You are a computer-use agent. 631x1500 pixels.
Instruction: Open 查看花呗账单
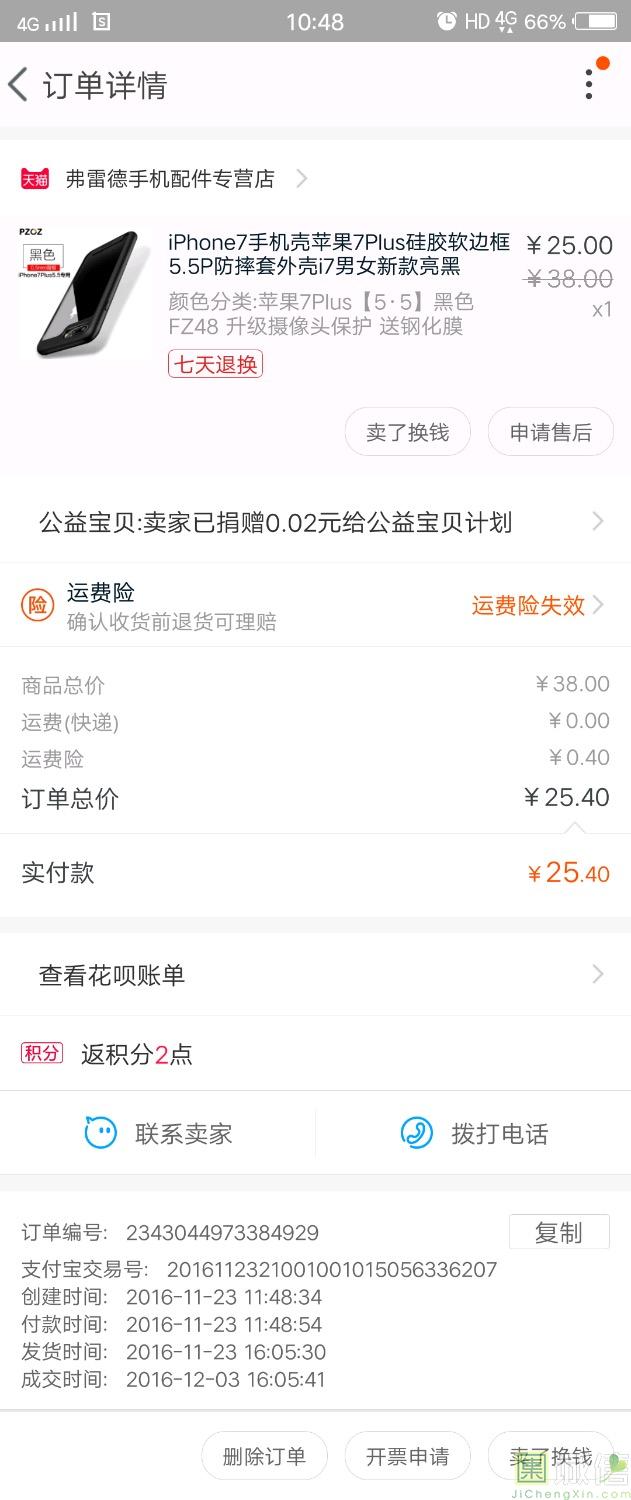(315, 975)
